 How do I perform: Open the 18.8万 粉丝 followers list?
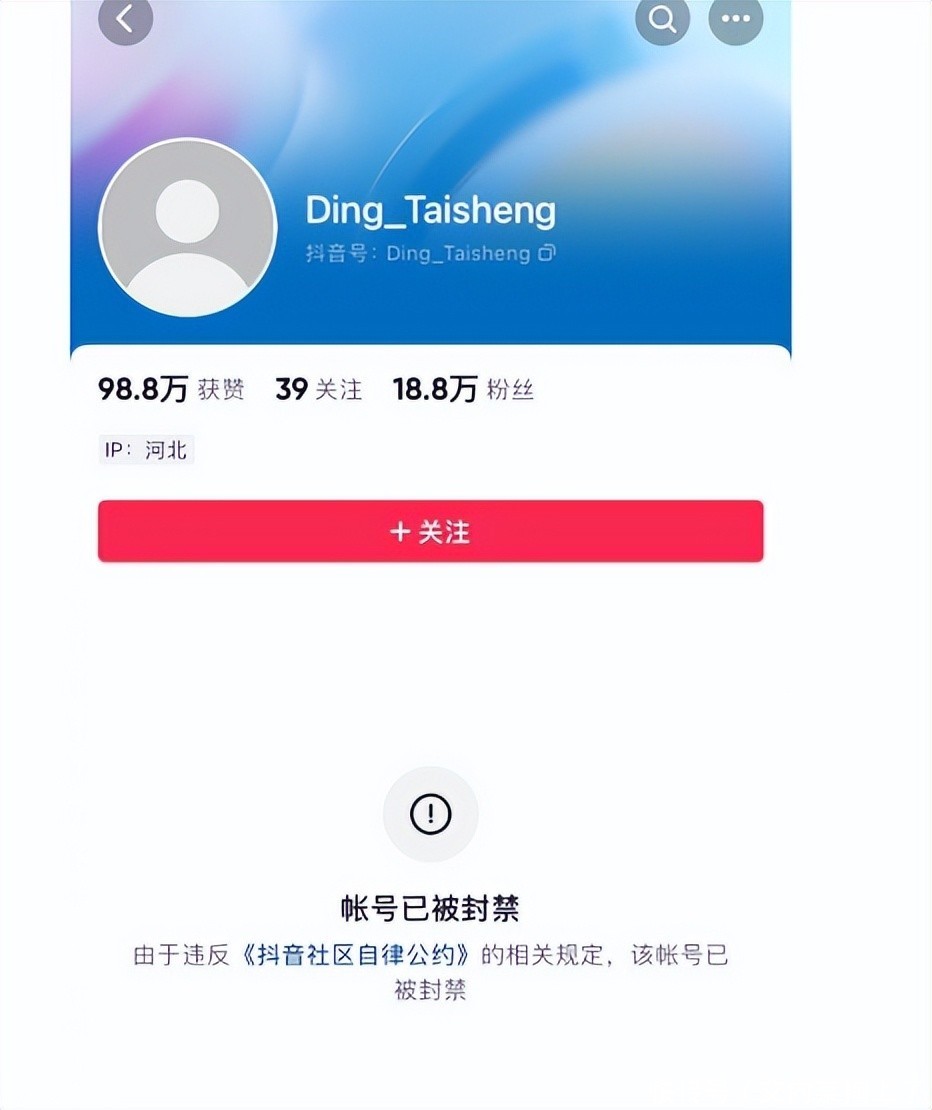coord(463,390)
